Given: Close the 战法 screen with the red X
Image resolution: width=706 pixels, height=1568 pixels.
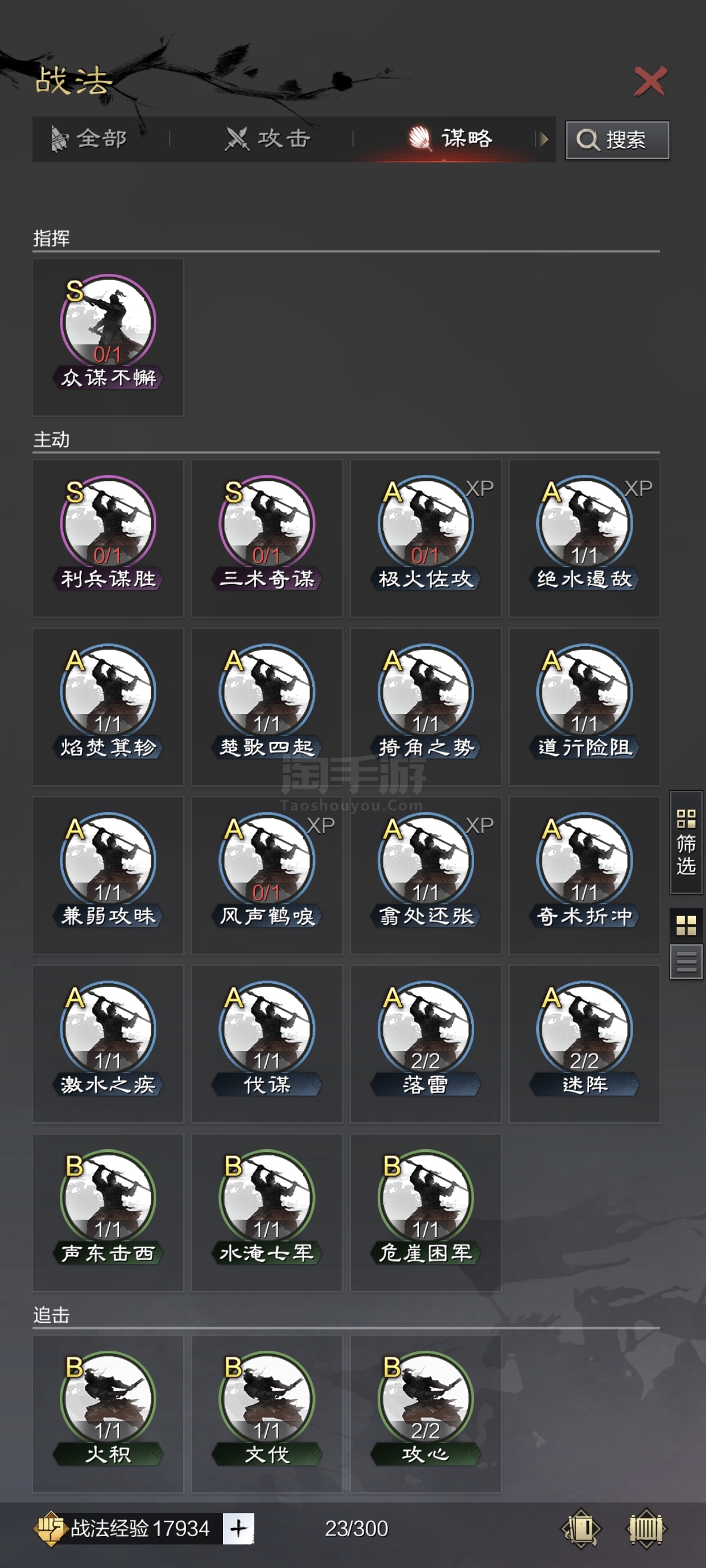Looking at the screenshot, I should point(650,82).
